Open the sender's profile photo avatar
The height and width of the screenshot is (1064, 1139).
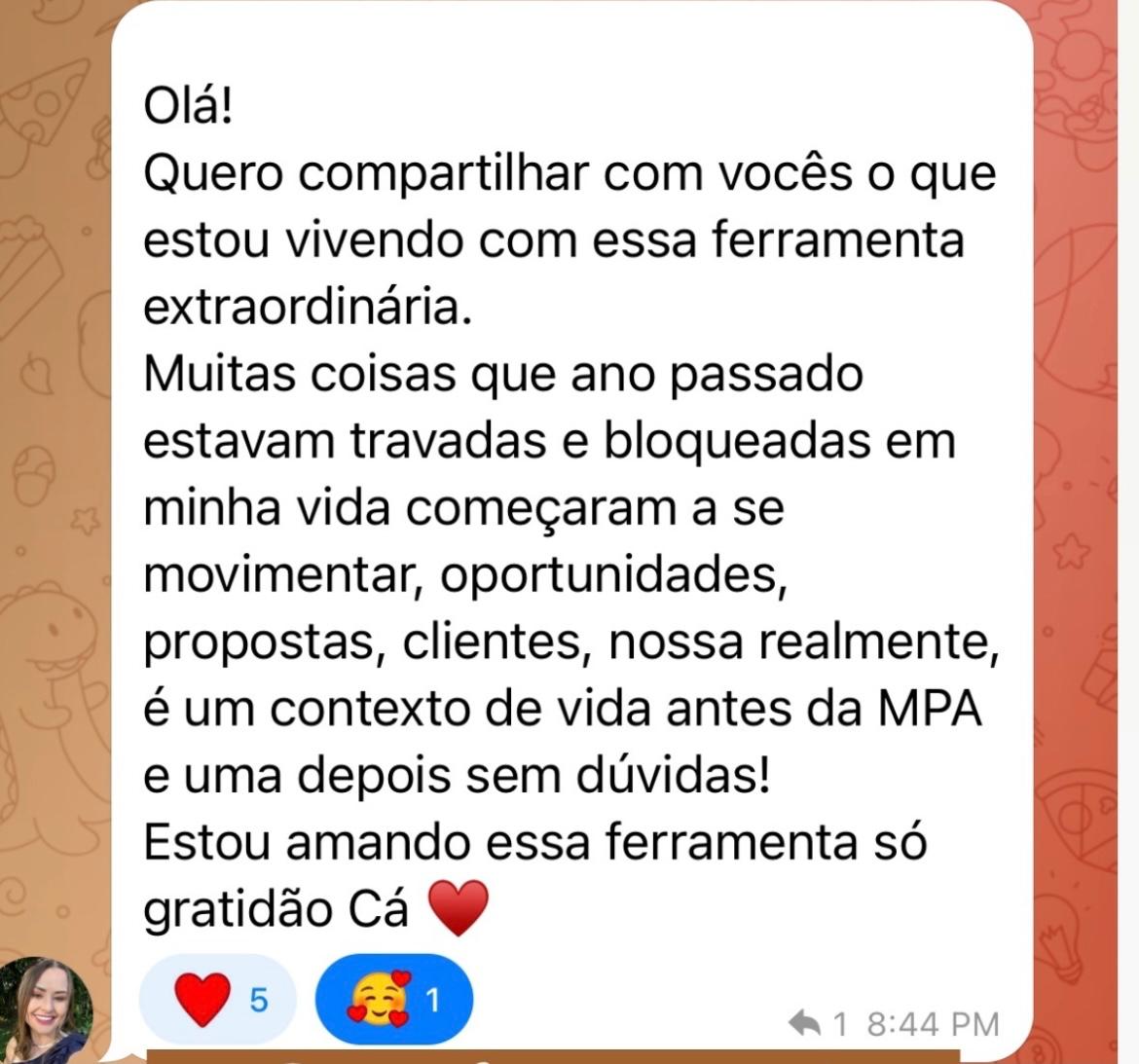pyautogui.click(x=46, y=1009)
